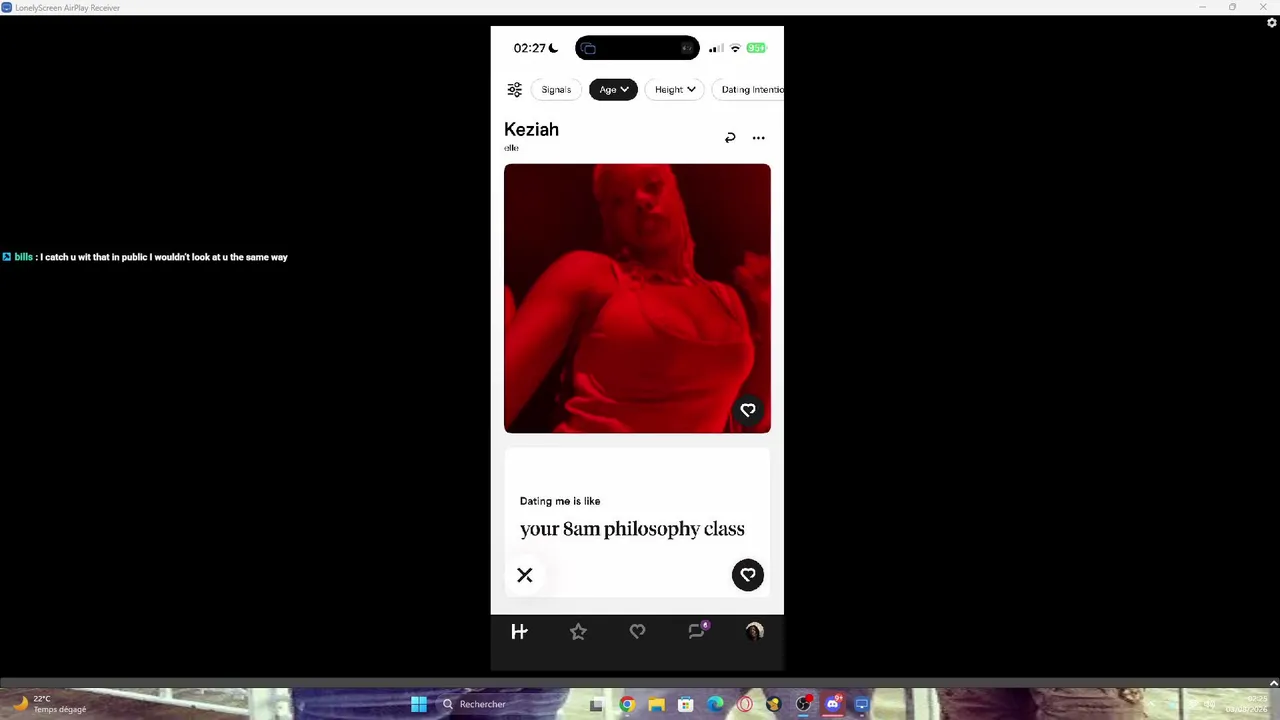Select the Signals filter chip
Viewport: 1280px width, 720px height.
556,90
